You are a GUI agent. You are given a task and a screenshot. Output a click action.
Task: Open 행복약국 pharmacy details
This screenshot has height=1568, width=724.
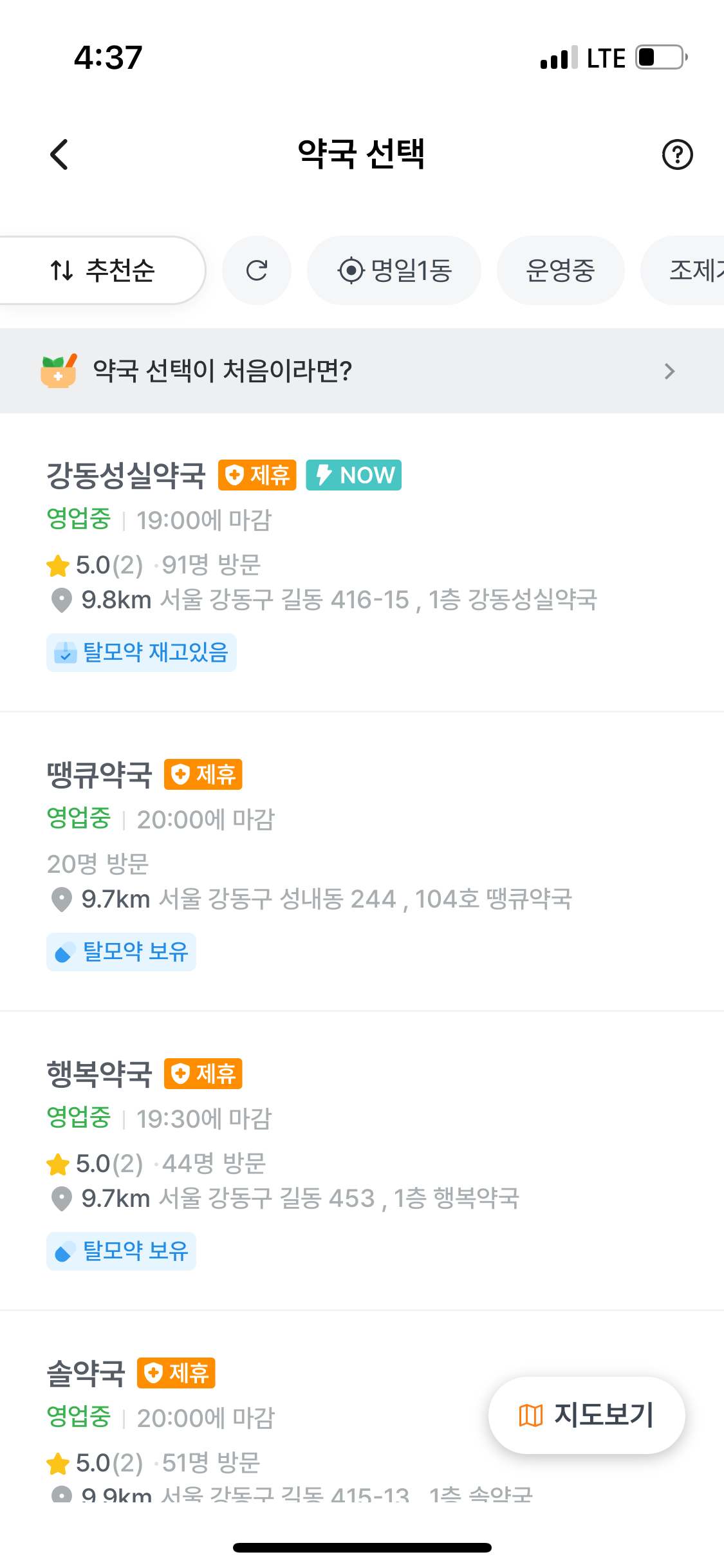coord(362,1162)
